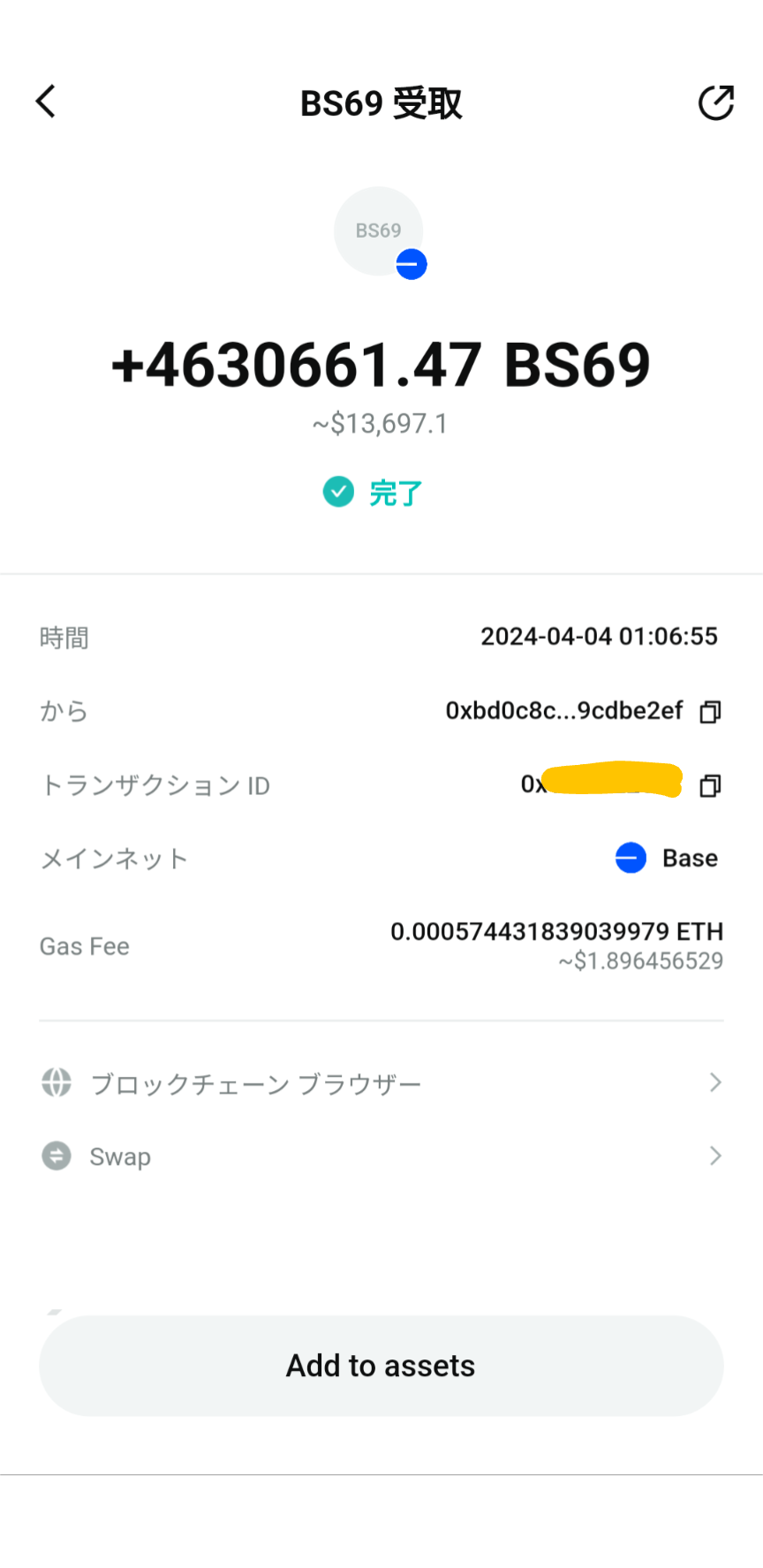Open the Swap option
Image resolution: width=763 pixels, height=1568 pixels.
(381, 1156)
